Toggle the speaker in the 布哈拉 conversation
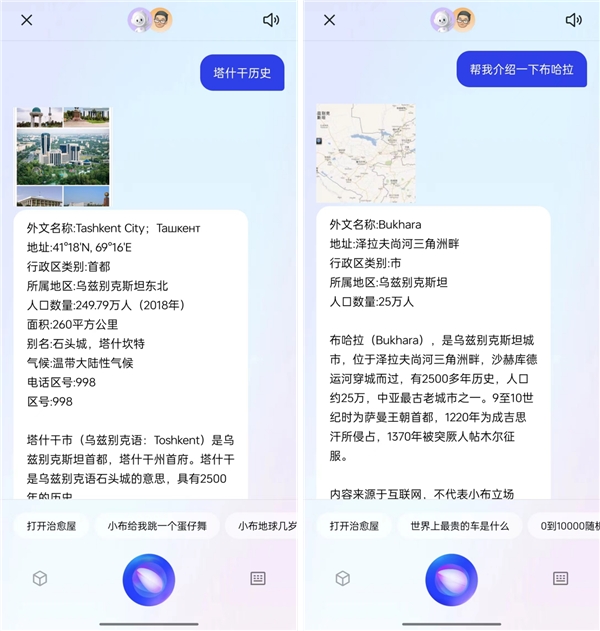 click(573, 20)
